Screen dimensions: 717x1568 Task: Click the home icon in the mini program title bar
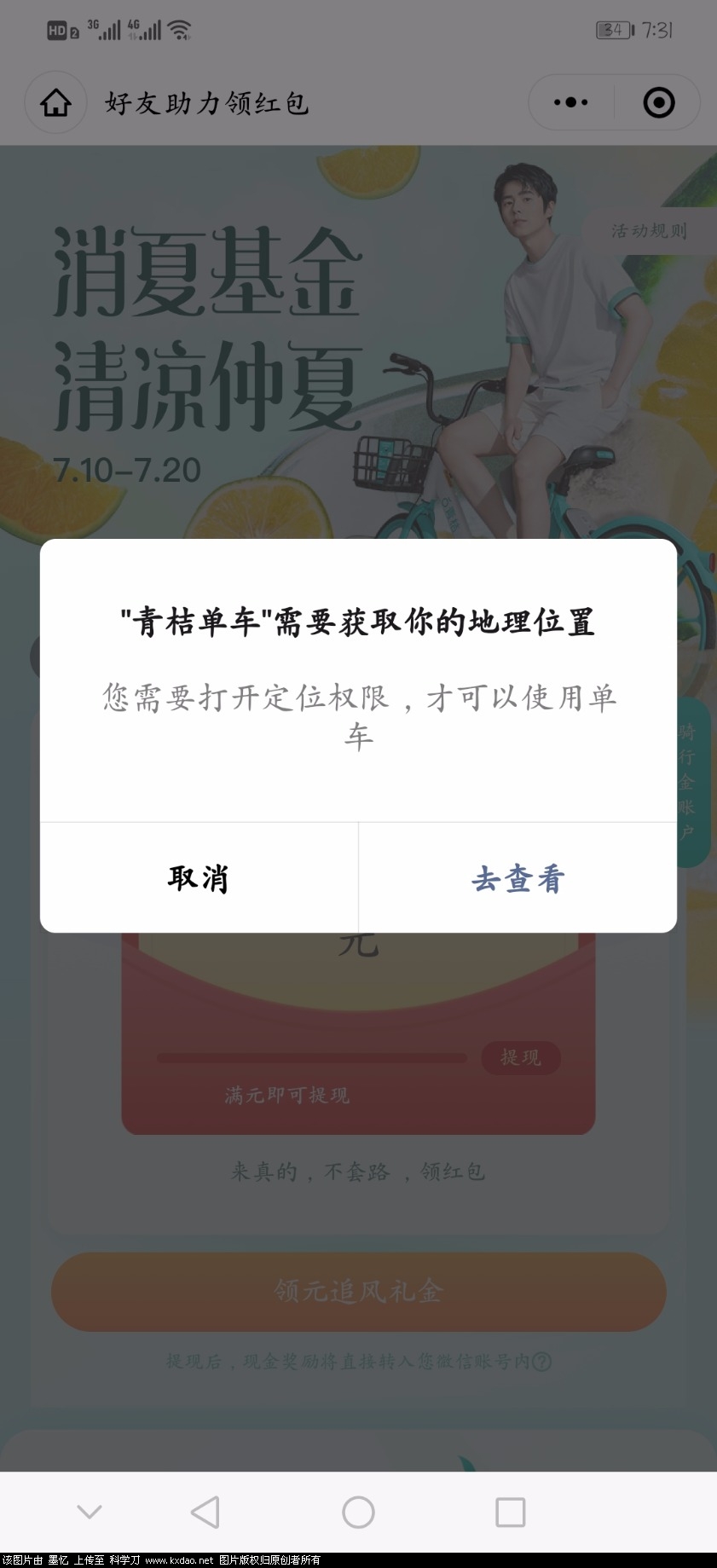click(x=55, y=102)
